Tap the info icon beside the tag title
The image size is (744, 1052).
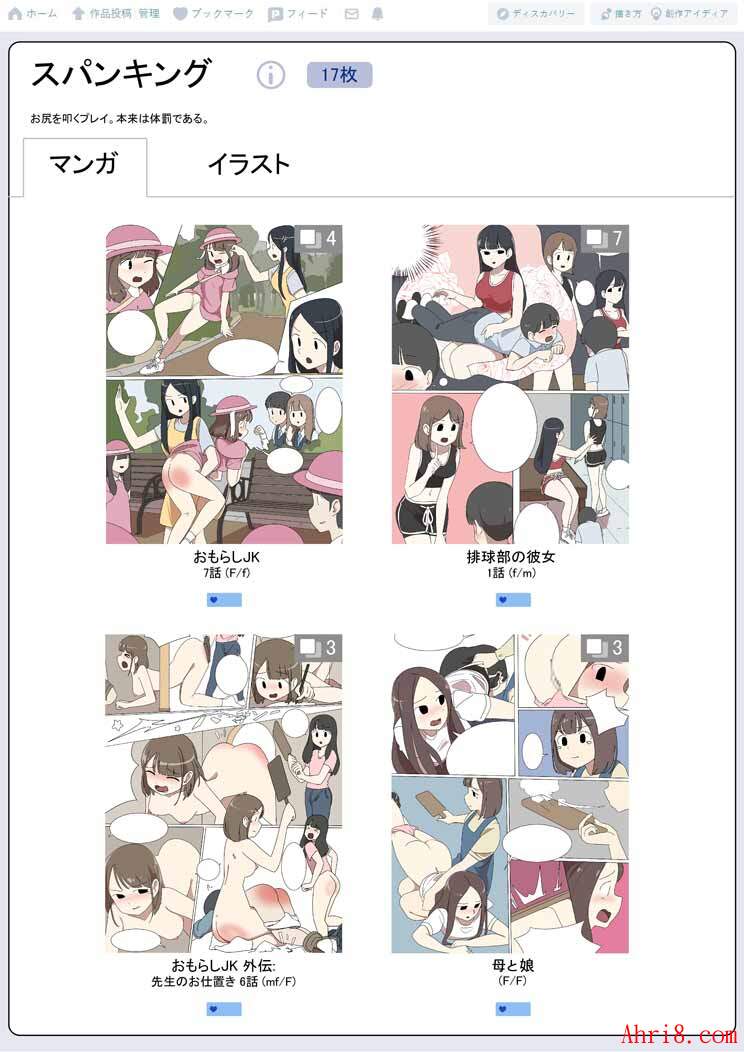(271, 75)
